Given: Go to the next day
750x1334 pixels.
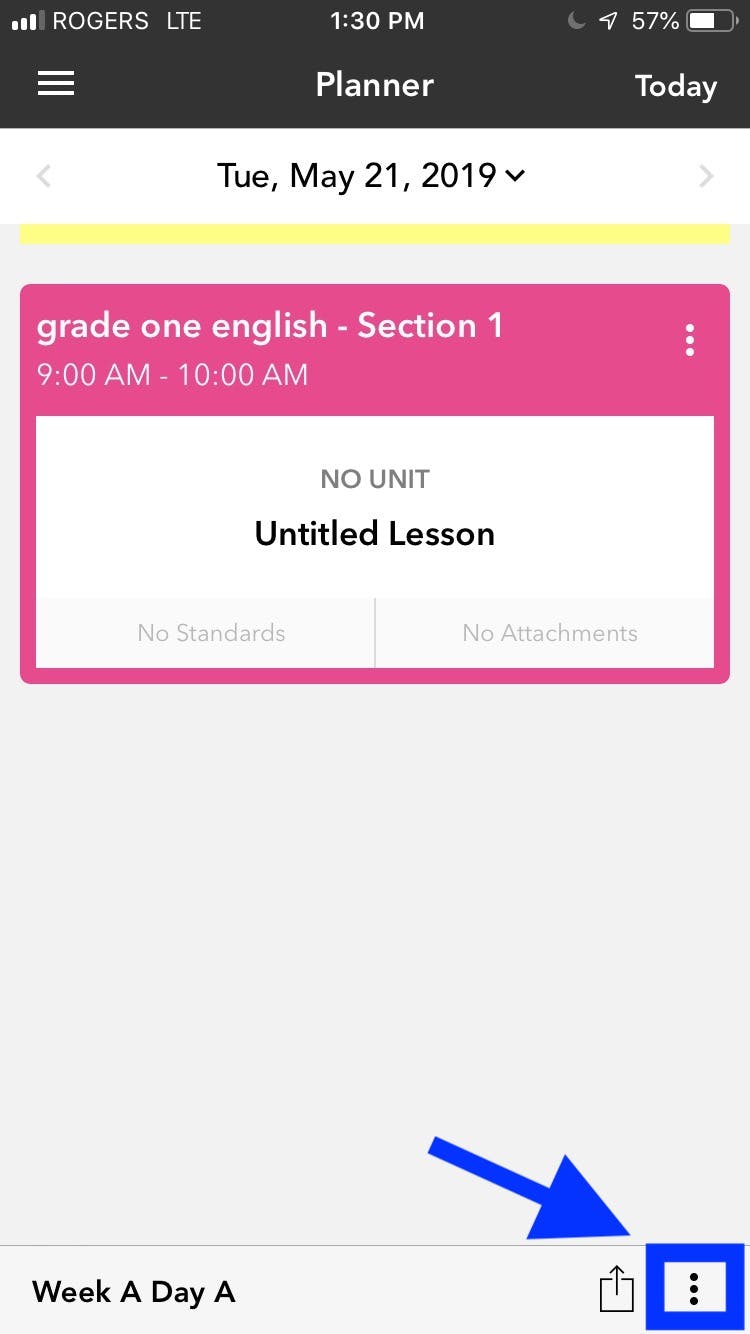Looking at the screenshot, I should click(x=706, y=177).
